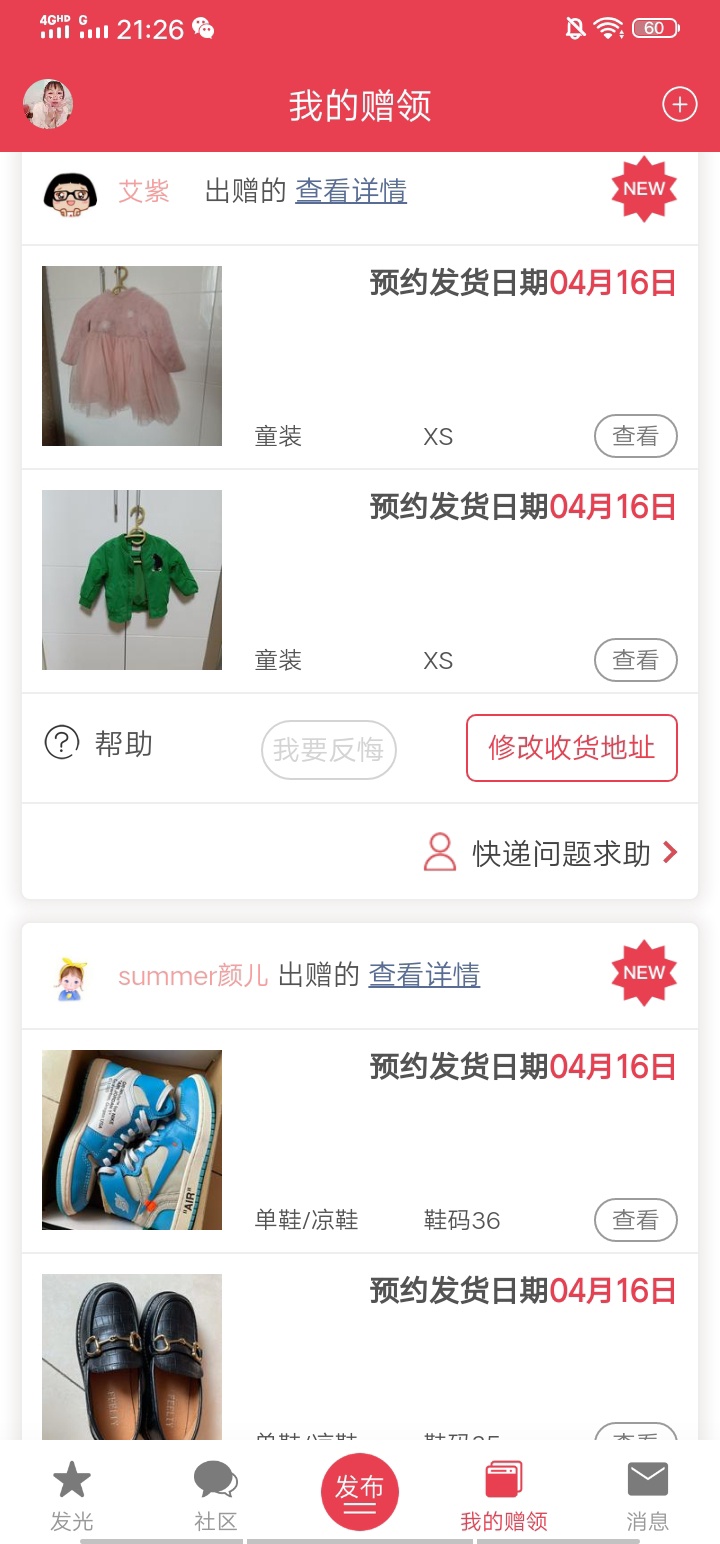720x1544 pixels.
Task: Switch to the 消息 tab
Action: point(647,1496)
